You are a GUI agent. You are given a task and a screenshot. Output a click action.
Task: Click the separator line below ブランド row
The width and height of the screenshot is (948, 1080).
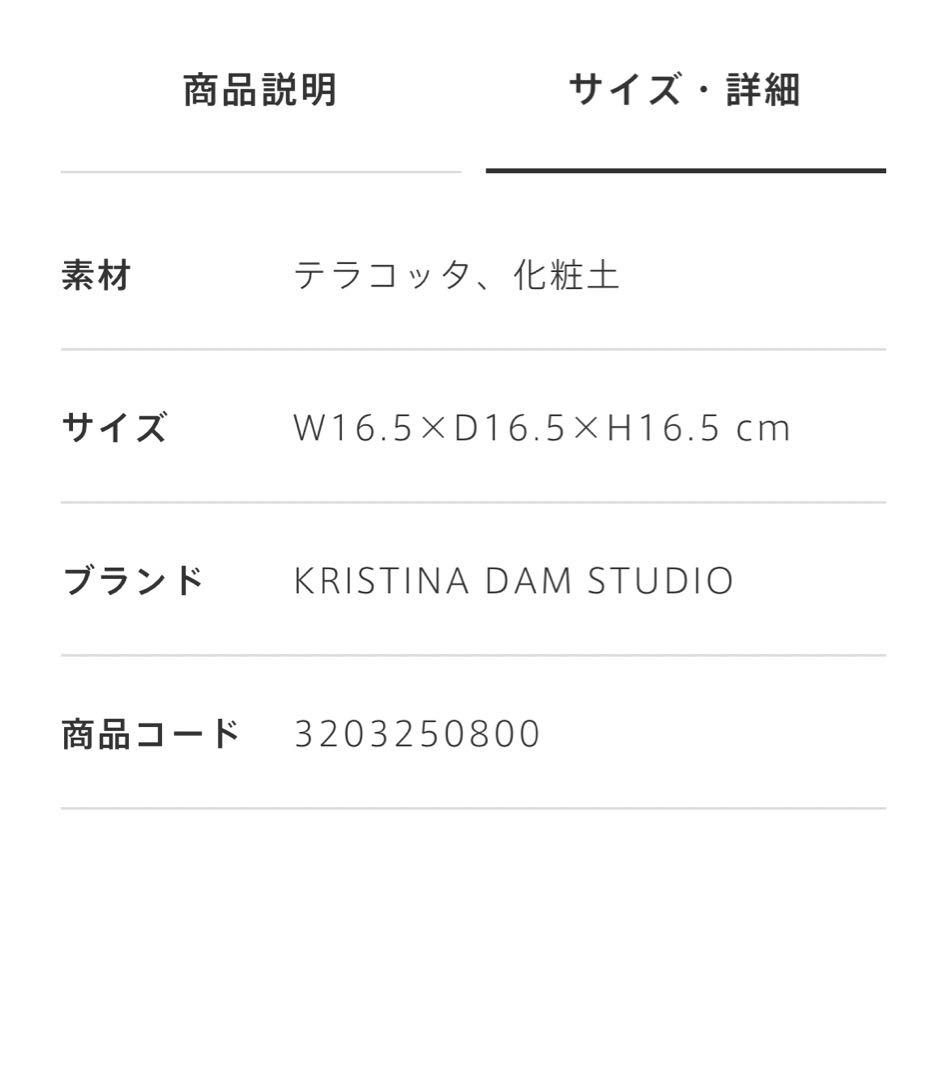[474, 652]
